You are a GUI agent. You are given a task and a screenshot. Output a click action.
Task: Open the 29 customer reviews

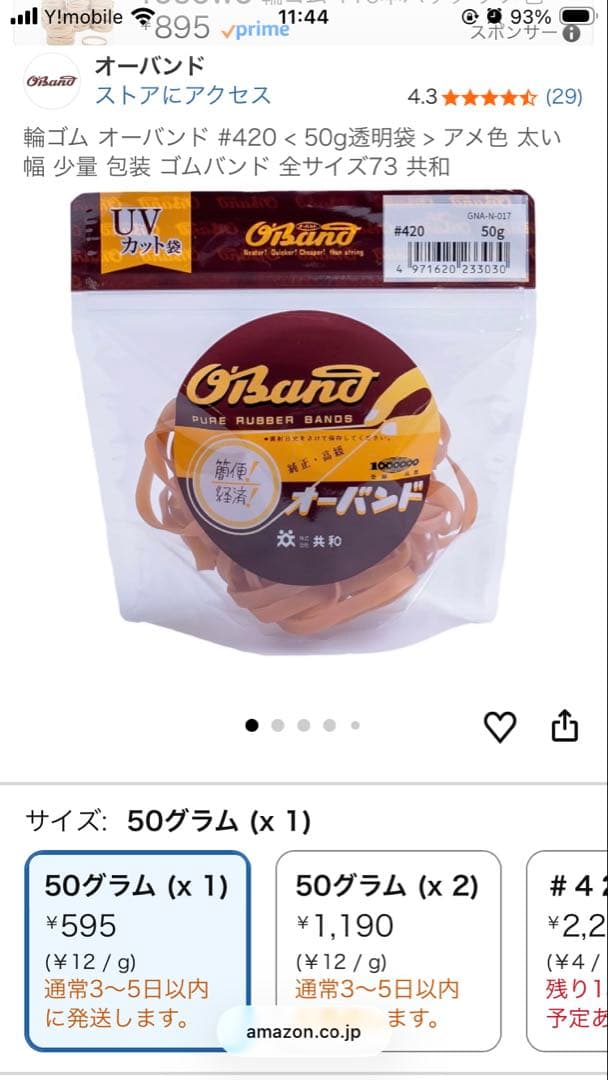tap(564, 96)
